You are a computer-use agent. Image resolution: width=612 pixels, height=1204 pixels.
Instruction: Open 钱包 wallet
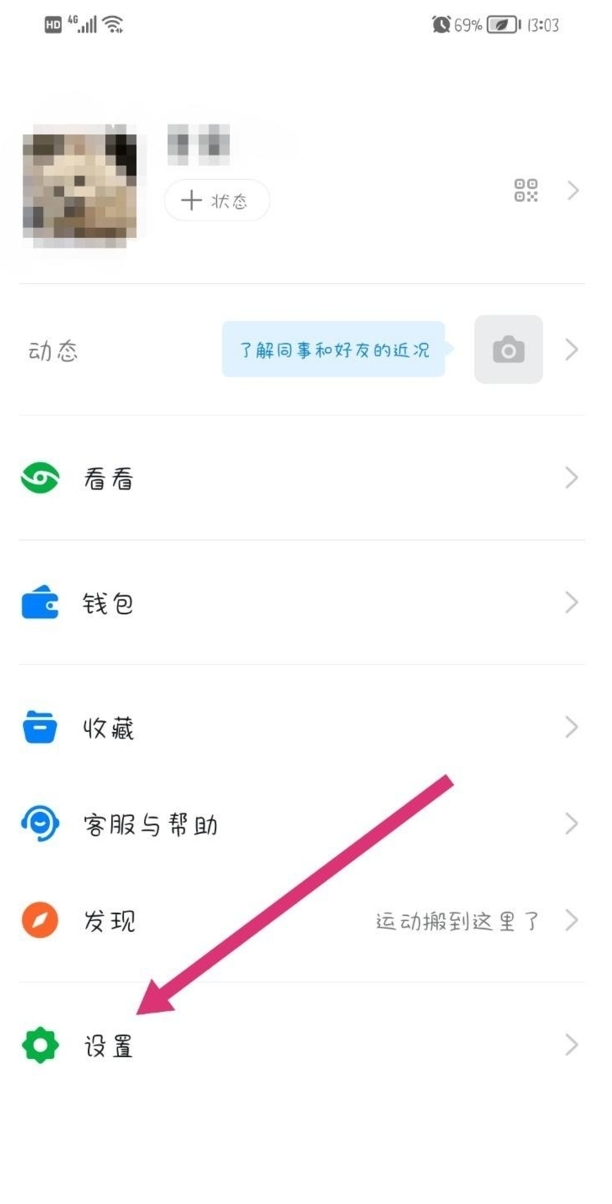coord(108,604)
